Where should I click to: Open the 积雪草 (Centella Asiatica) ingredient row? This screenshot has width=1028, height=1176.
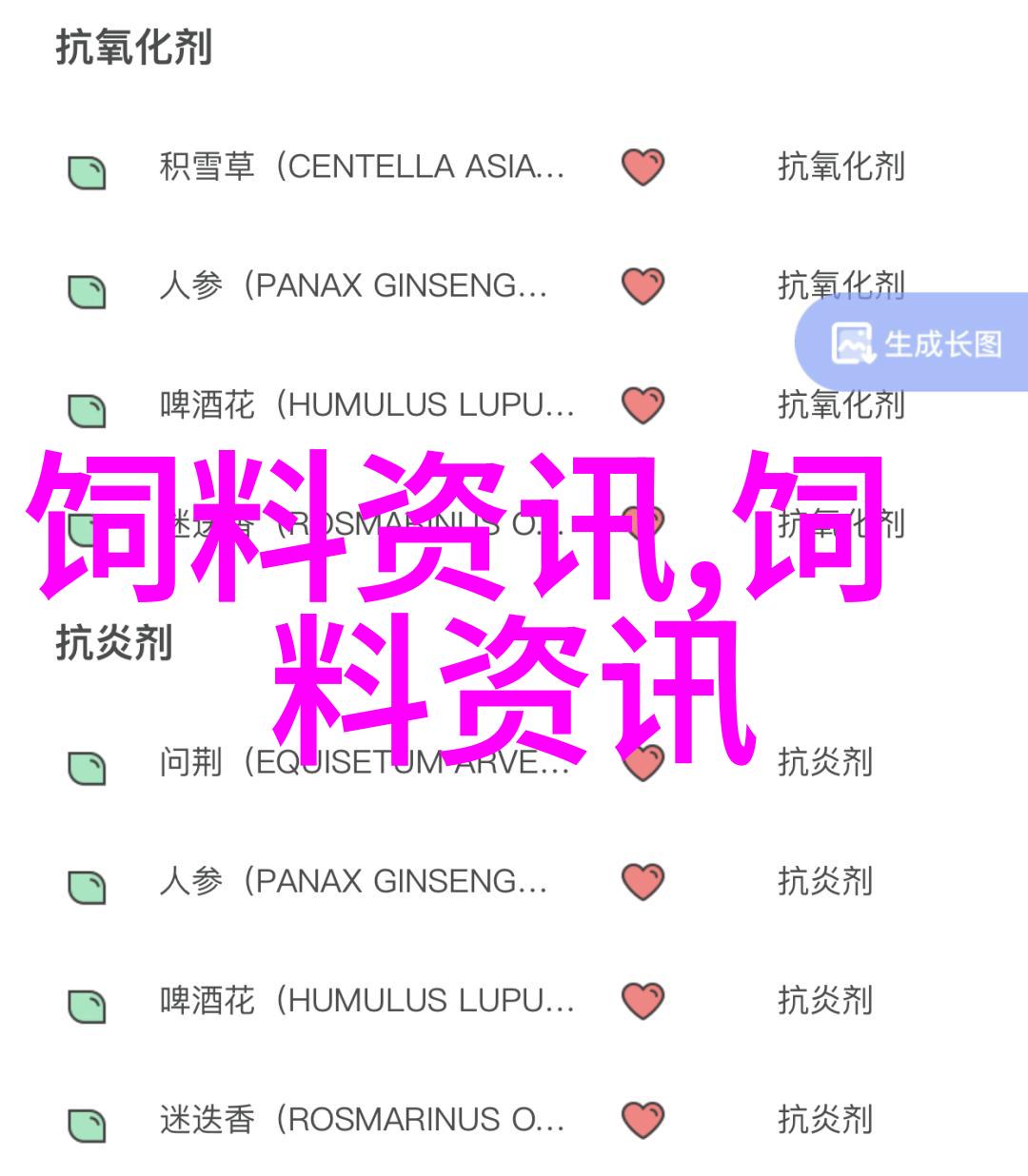tap(362, 167)
